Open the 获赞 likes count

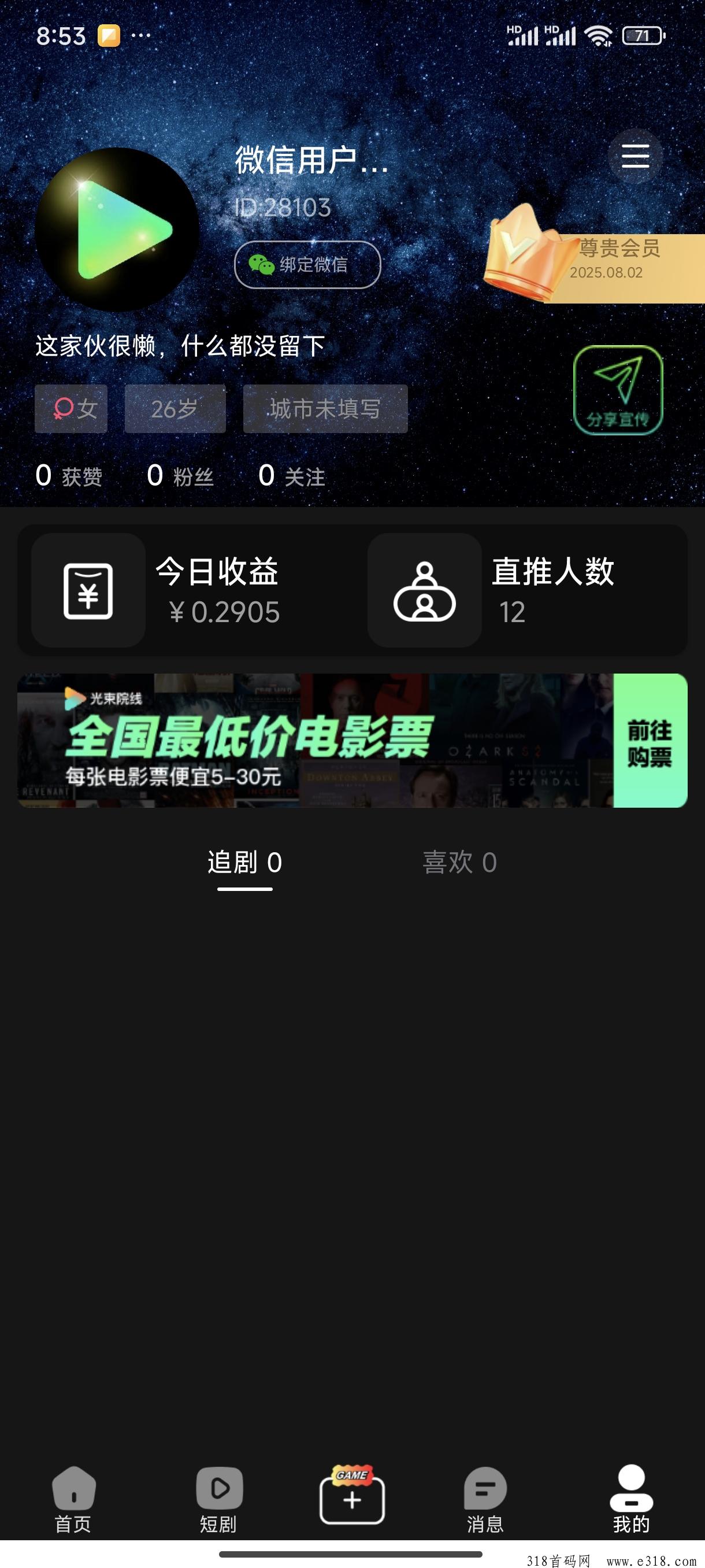(69, 475)
